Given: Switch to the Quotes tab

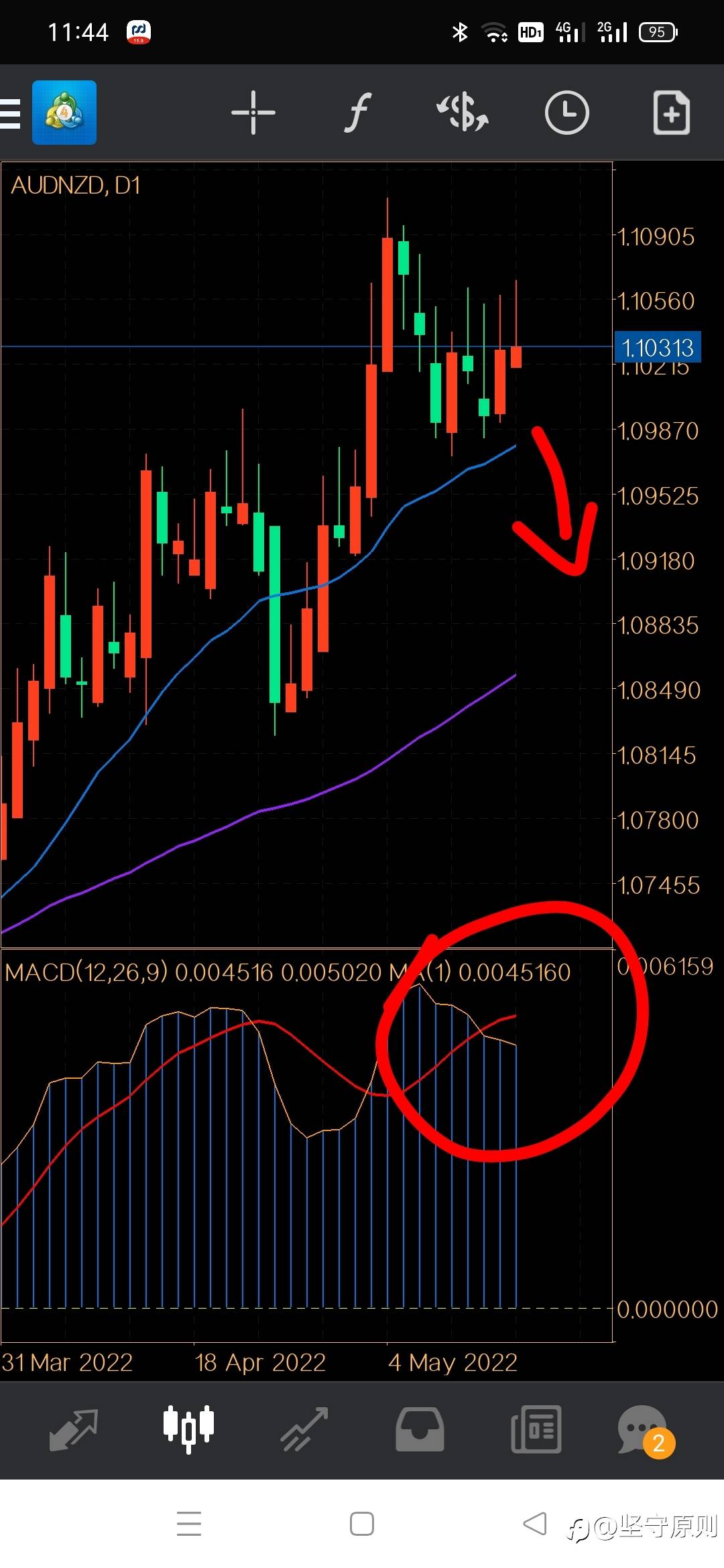Looking at the screenshot, I should (x=74, y=1429).
